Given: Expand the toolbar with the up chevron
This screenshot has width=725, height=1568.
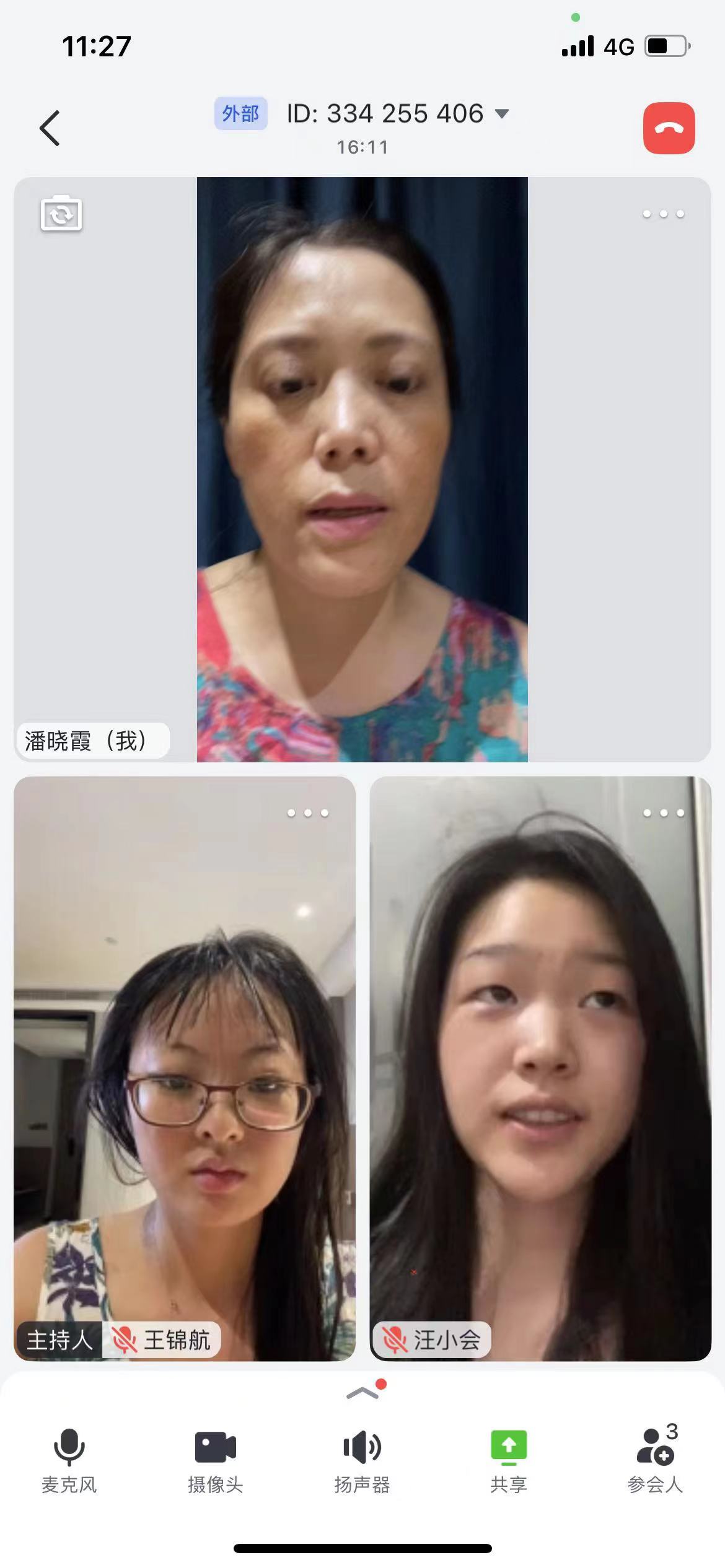Looking at the screenshot, I should (362, 1393).
